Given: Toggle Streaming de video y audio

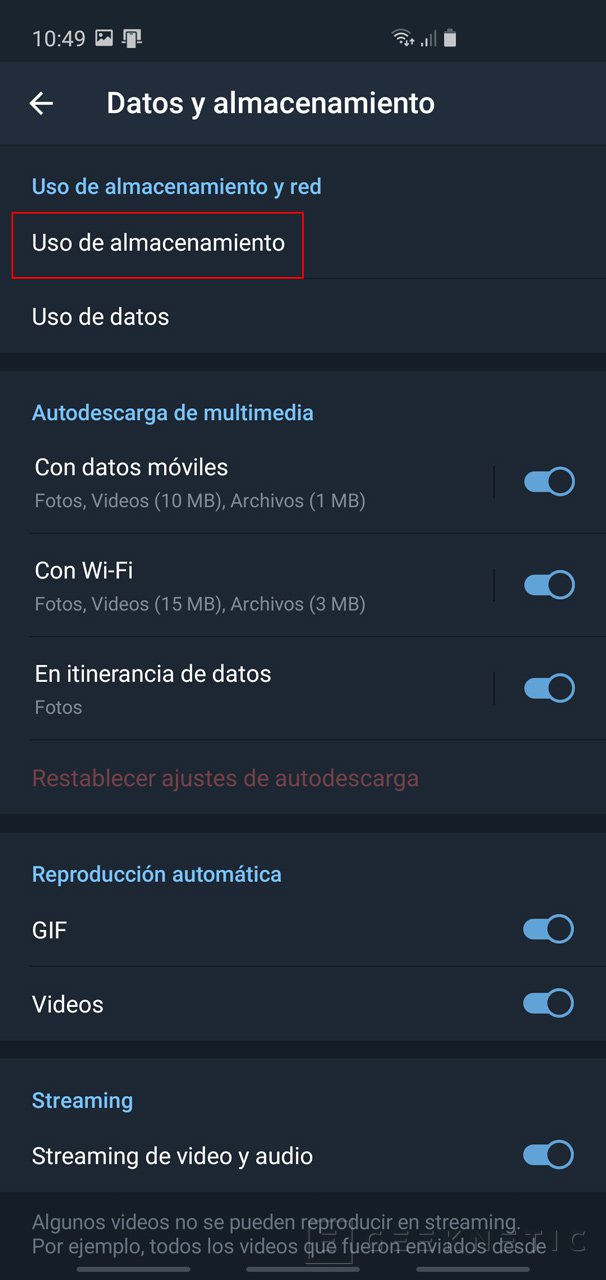Looking at the screenshot, I should point(548,1156).
